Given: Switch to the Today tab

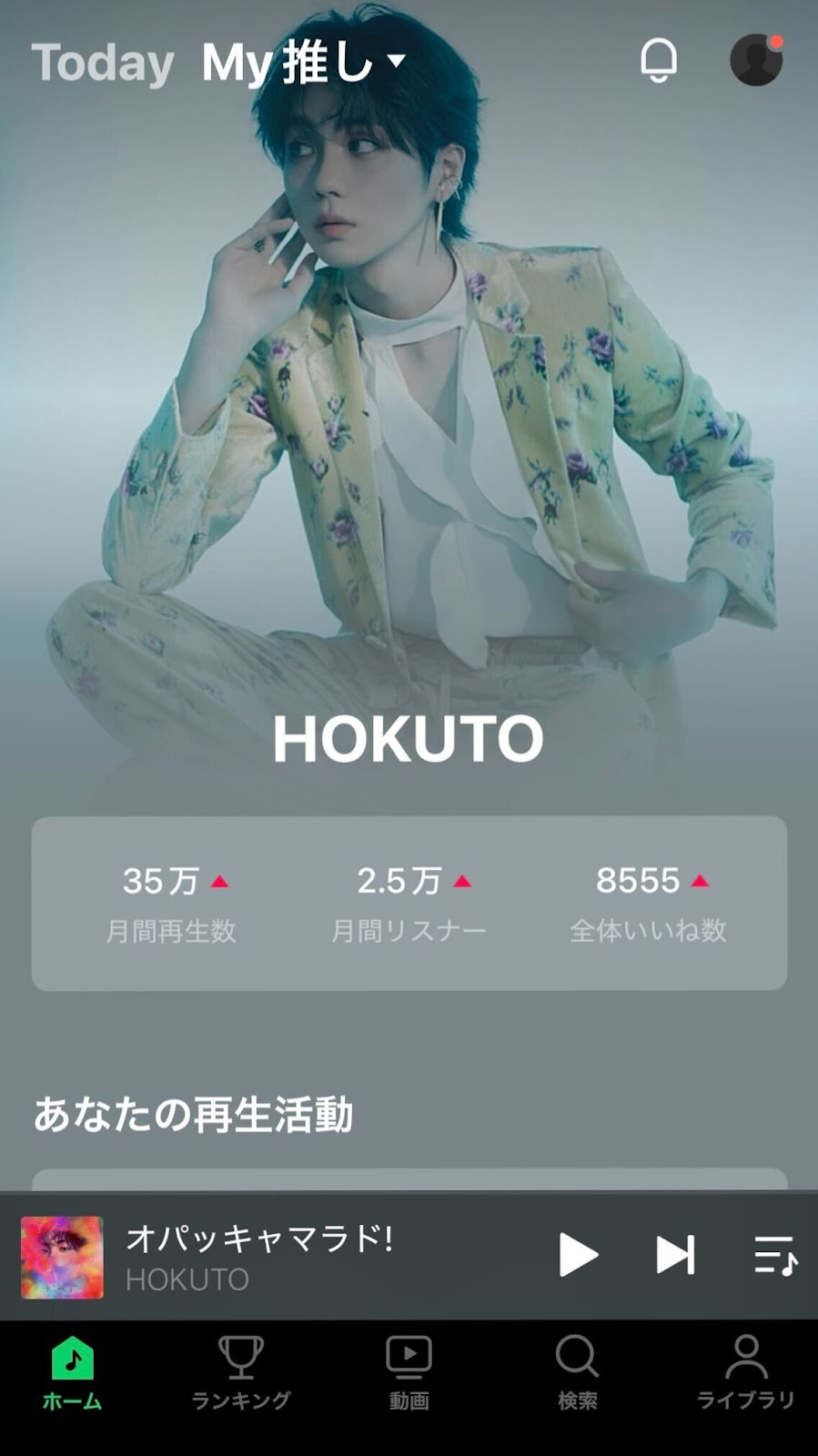Looking at the screenshot, I should click(102, 64).
